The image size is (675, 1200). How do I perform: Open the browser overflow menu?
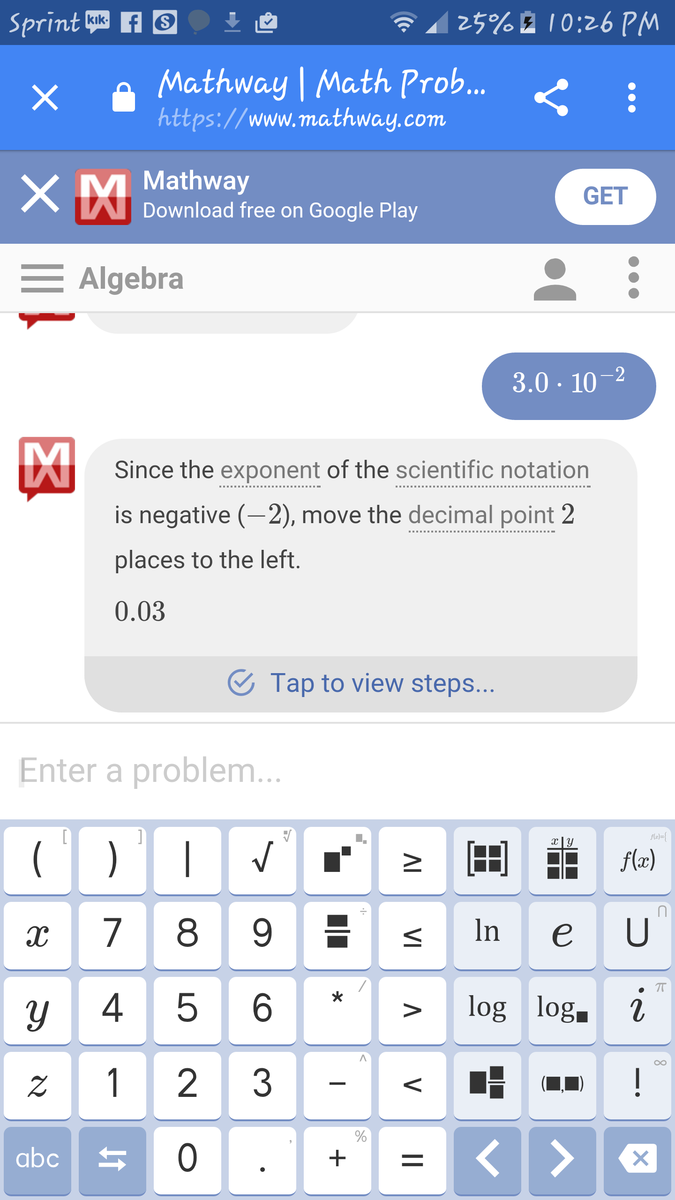click(631, 98)
